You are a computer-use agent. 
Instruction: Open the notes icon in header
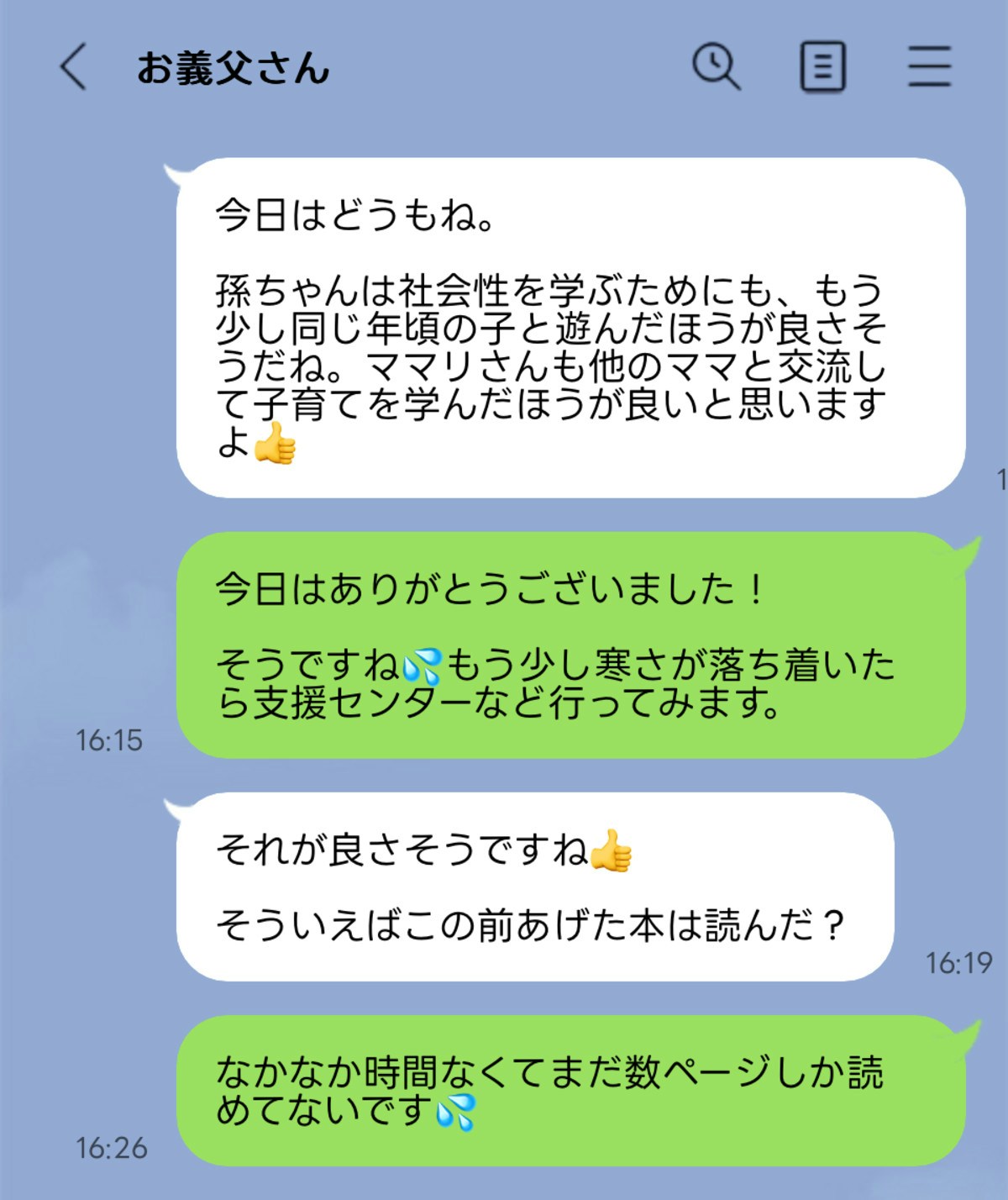822,66
